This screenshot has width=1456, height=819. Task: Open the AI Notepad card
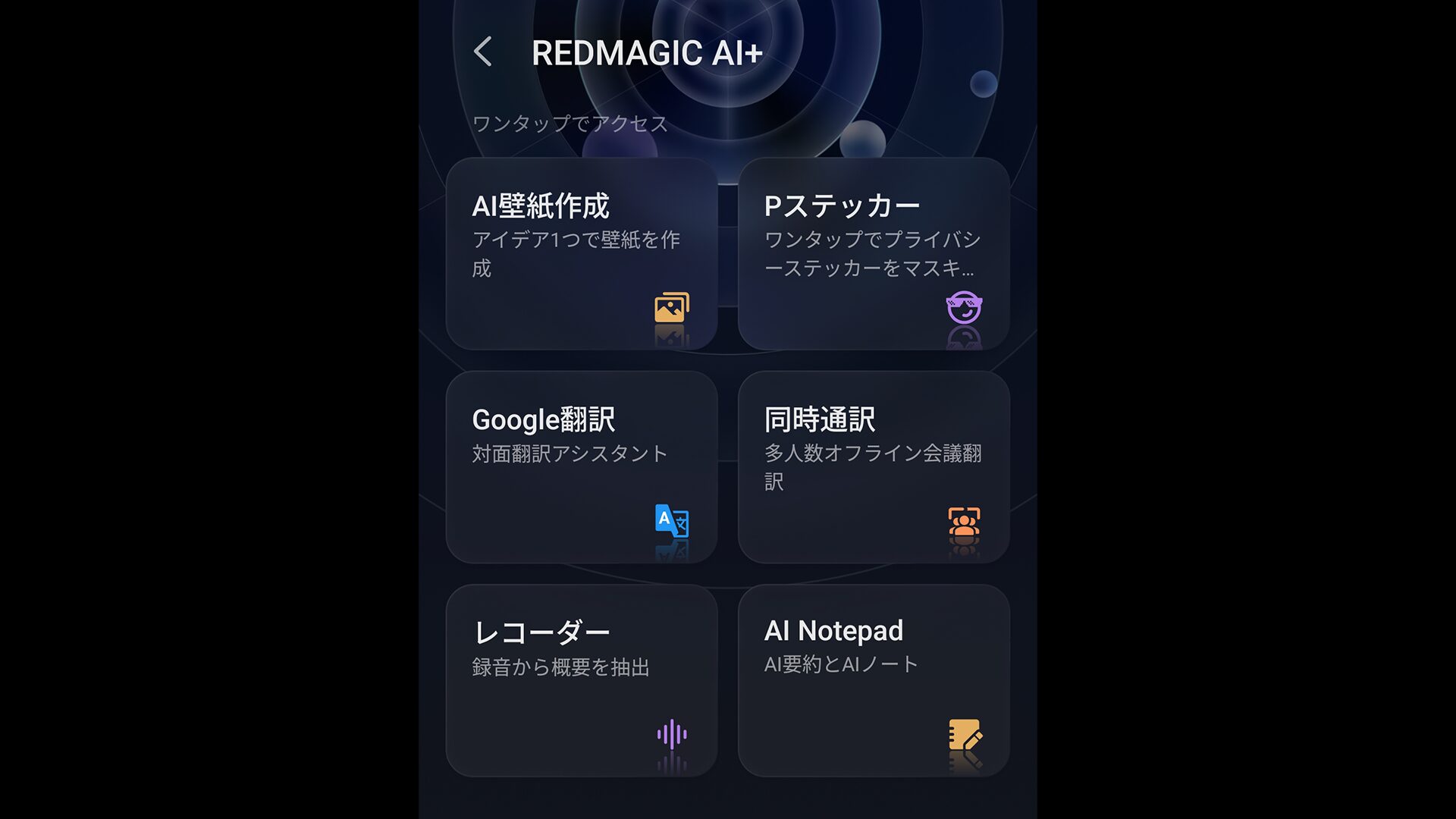point(874,680)
